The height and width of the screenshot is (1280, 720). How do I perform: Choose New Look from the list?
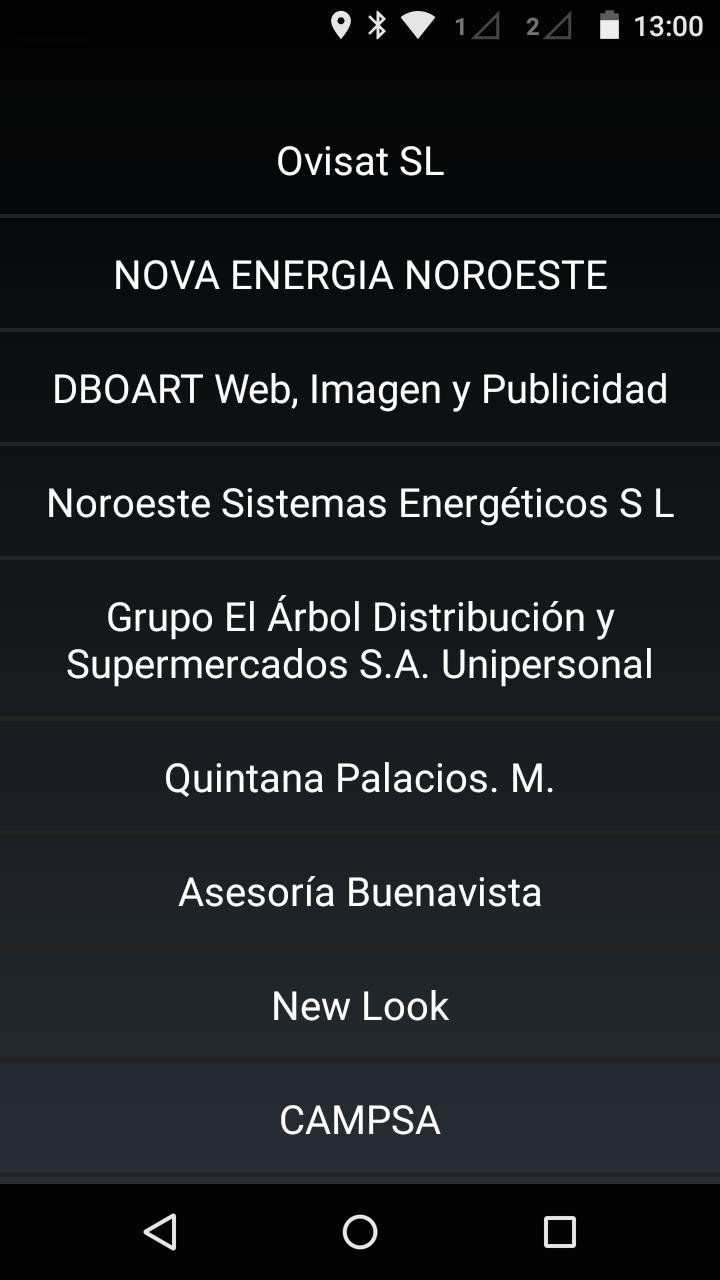(360, 1006)
